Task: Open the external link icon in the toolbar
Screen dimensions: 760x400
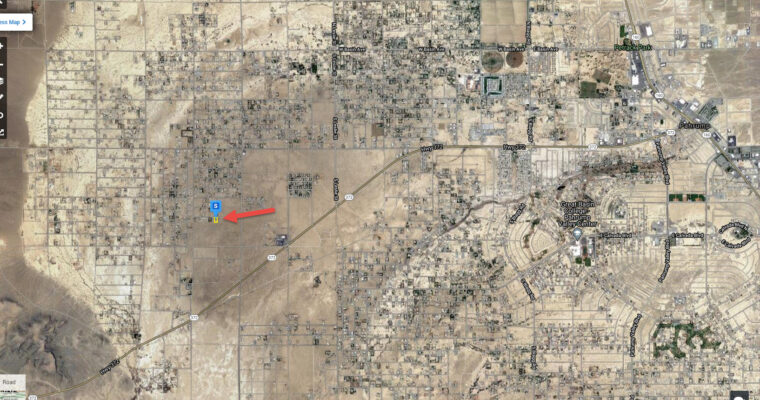Action: (x=3, y=131)
